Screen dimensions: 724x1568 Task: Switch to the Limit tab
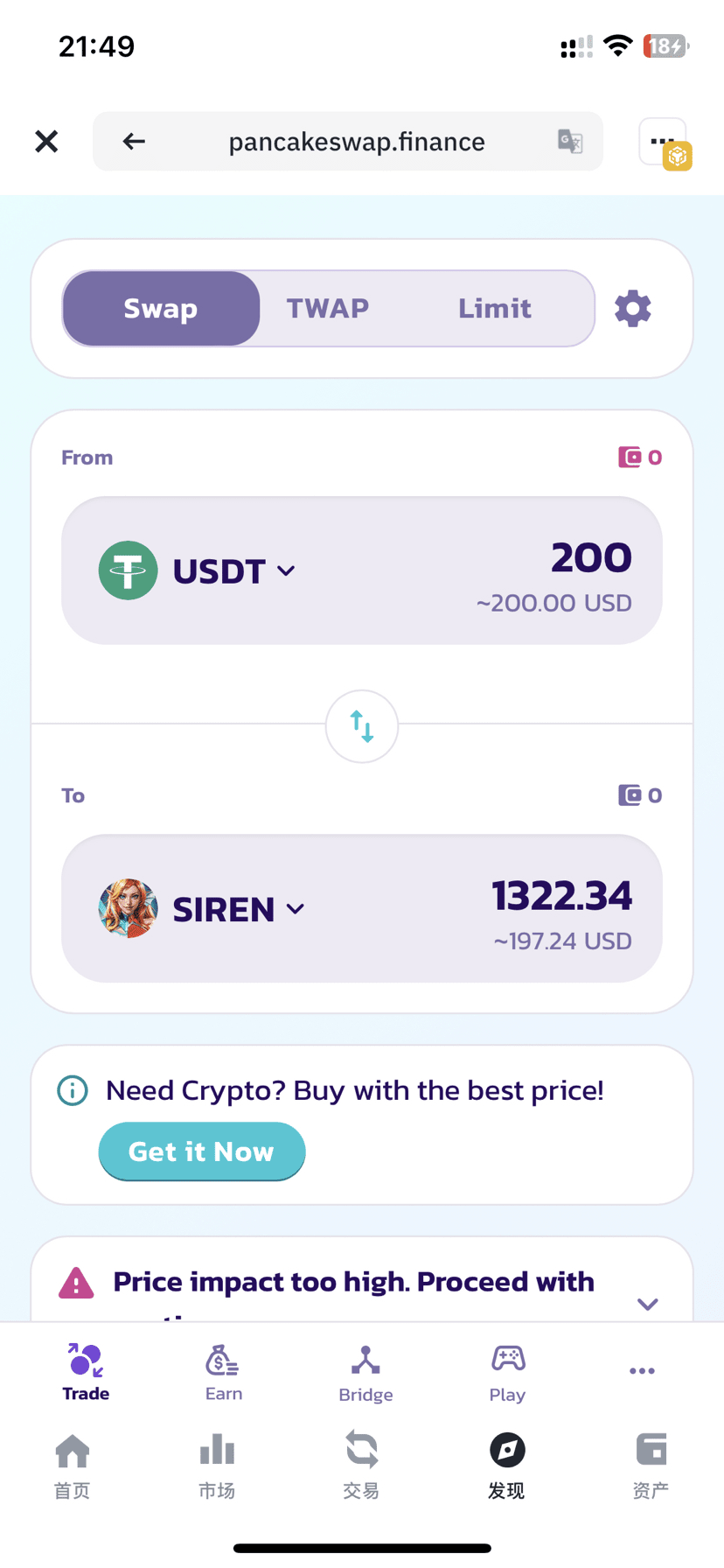click(495, 308)
